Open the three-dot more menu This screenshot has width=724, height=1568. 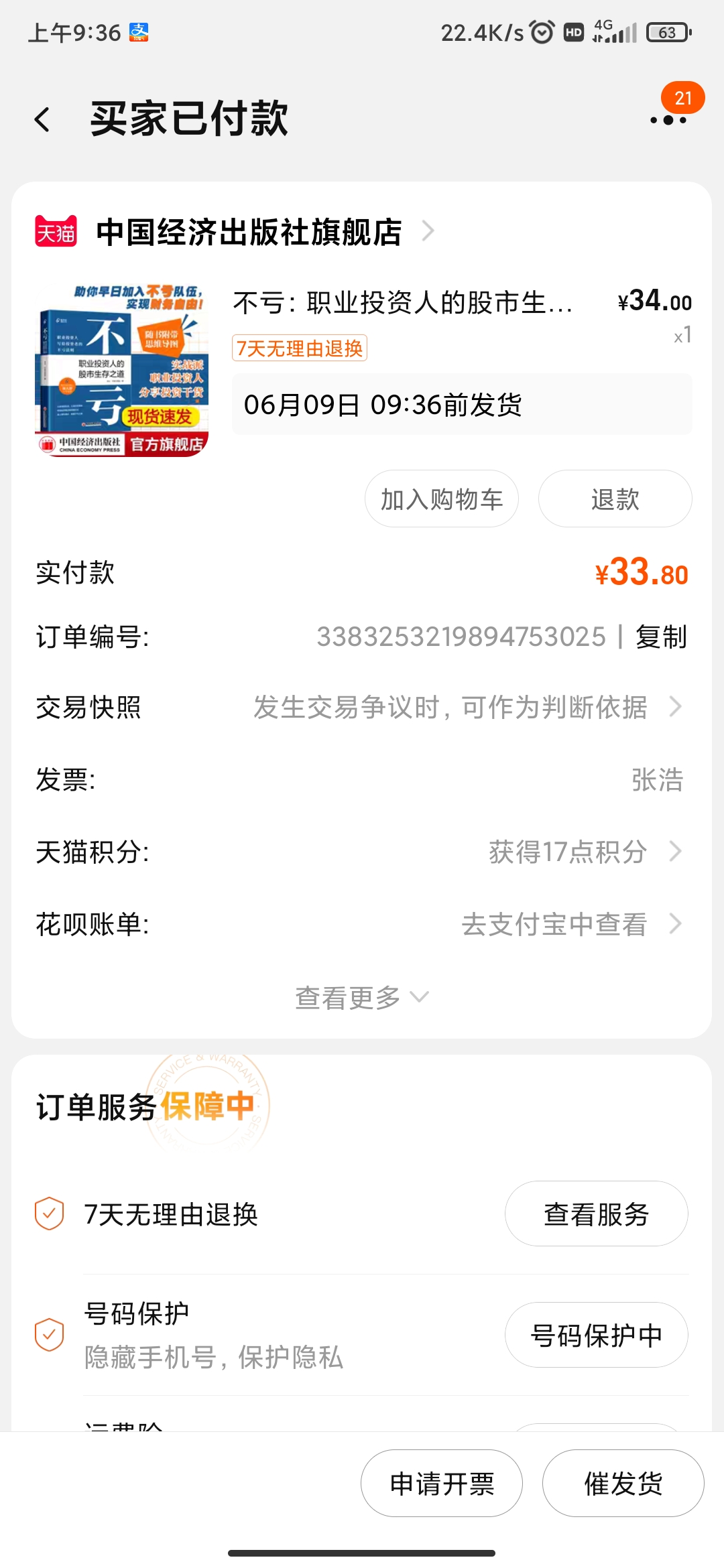(668, 120)
